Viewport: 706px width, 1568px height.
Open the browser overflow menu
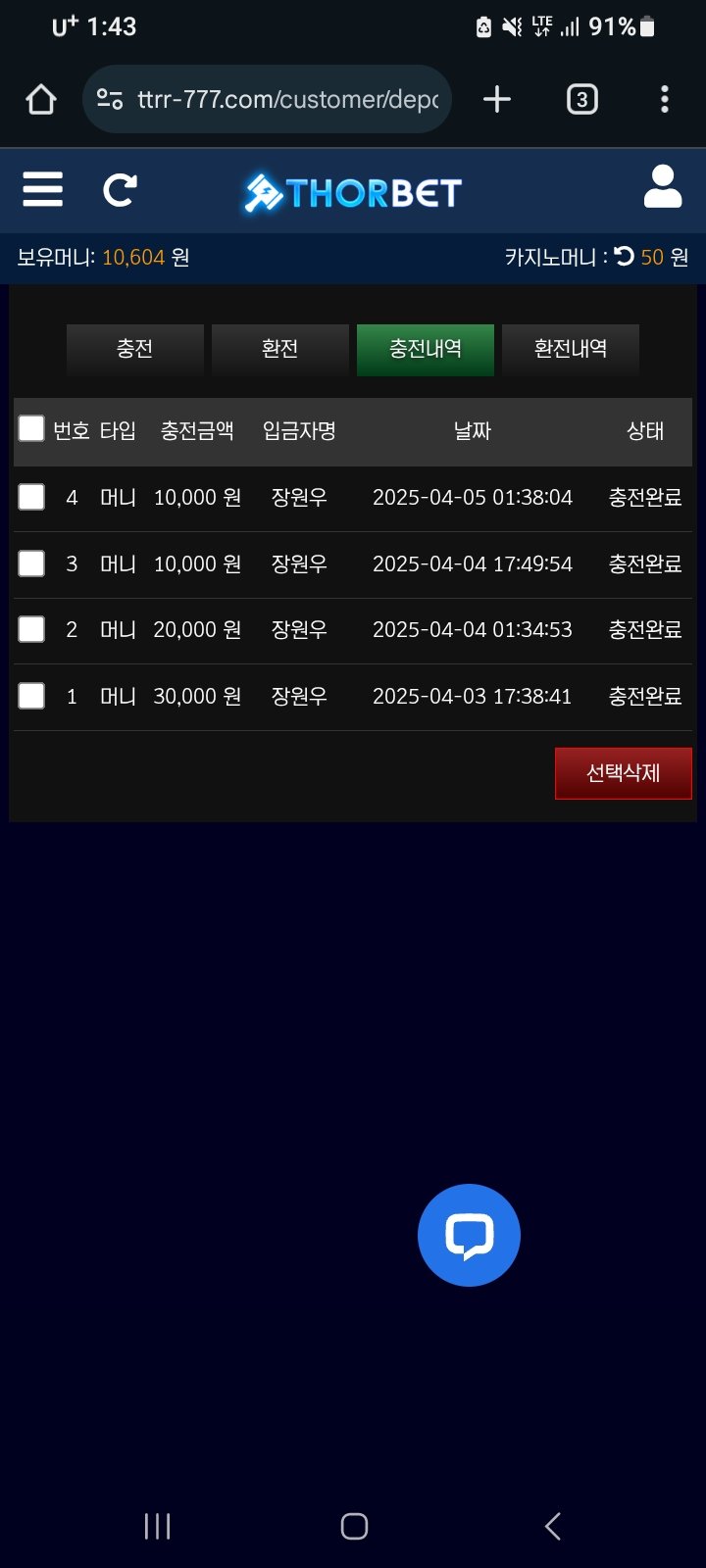coord(665,99)
